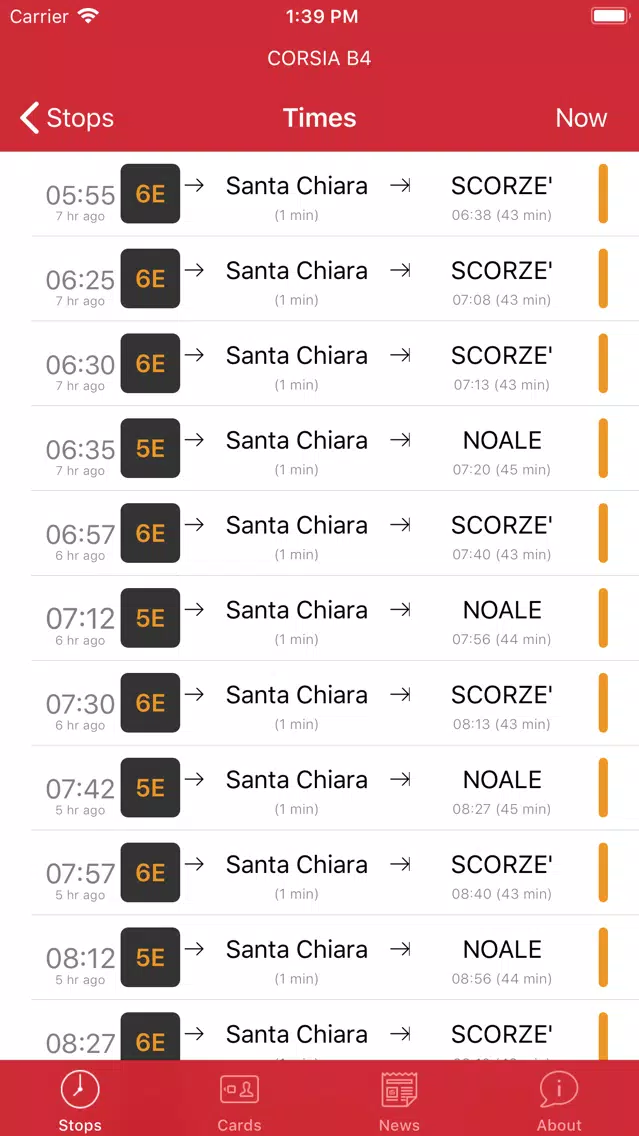639x1136 pixels.
Task: Jump to the Now times
Action: coord(581,117)
